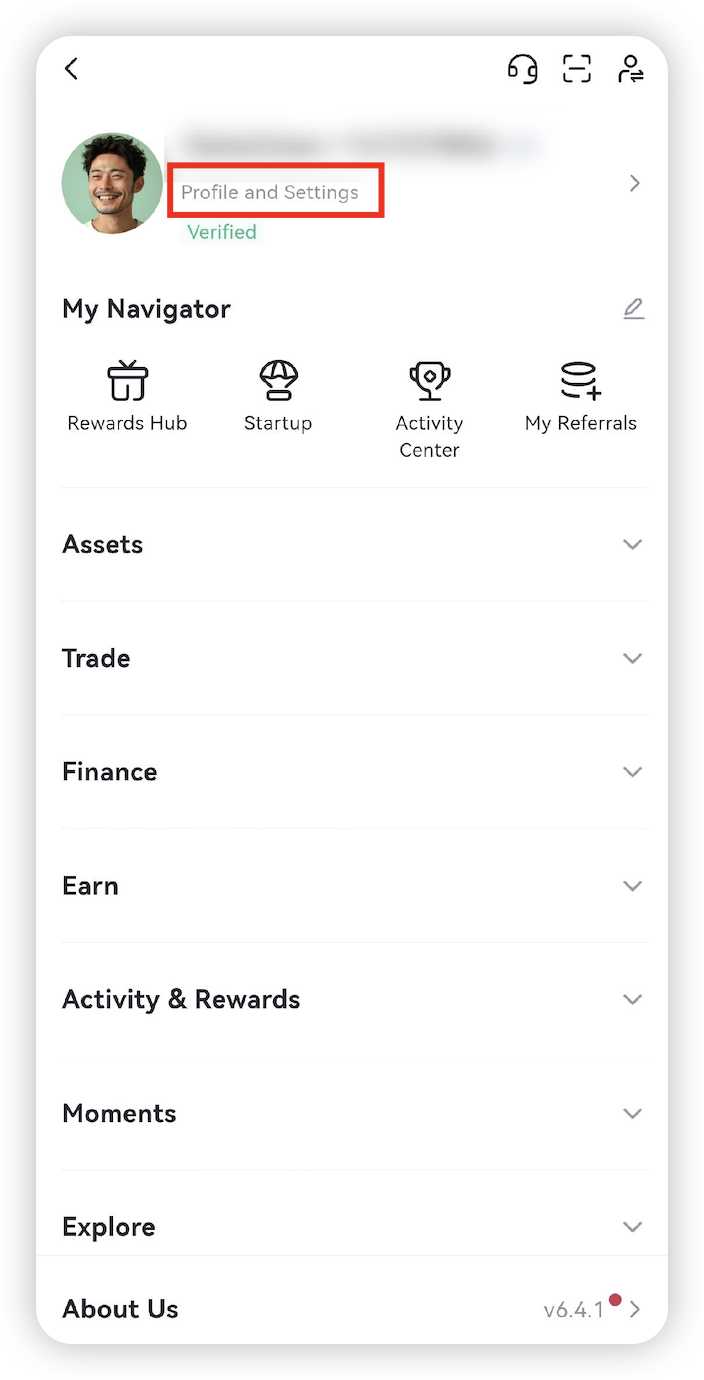Go to Activity Center

pyautogui.click(x=429, y=408)
